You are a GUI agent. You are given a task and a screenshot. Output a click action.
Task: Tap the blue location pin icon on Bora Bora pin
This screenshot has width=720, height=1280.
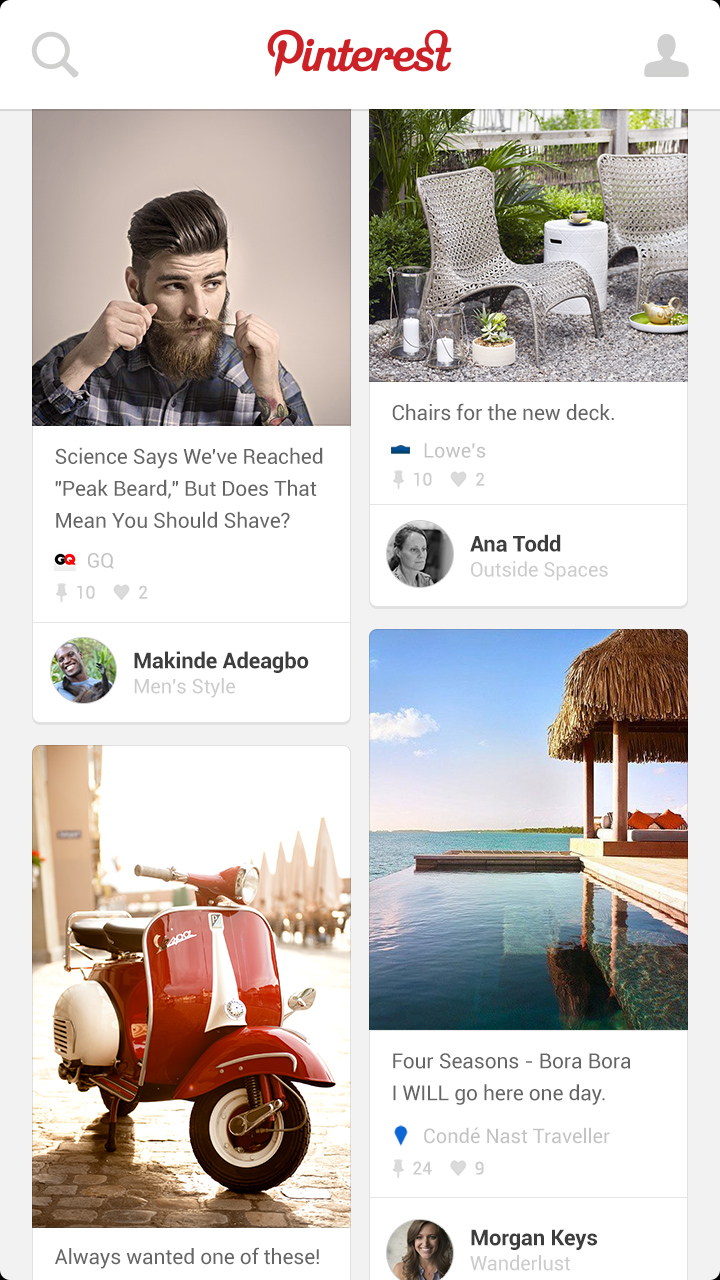400,1135
